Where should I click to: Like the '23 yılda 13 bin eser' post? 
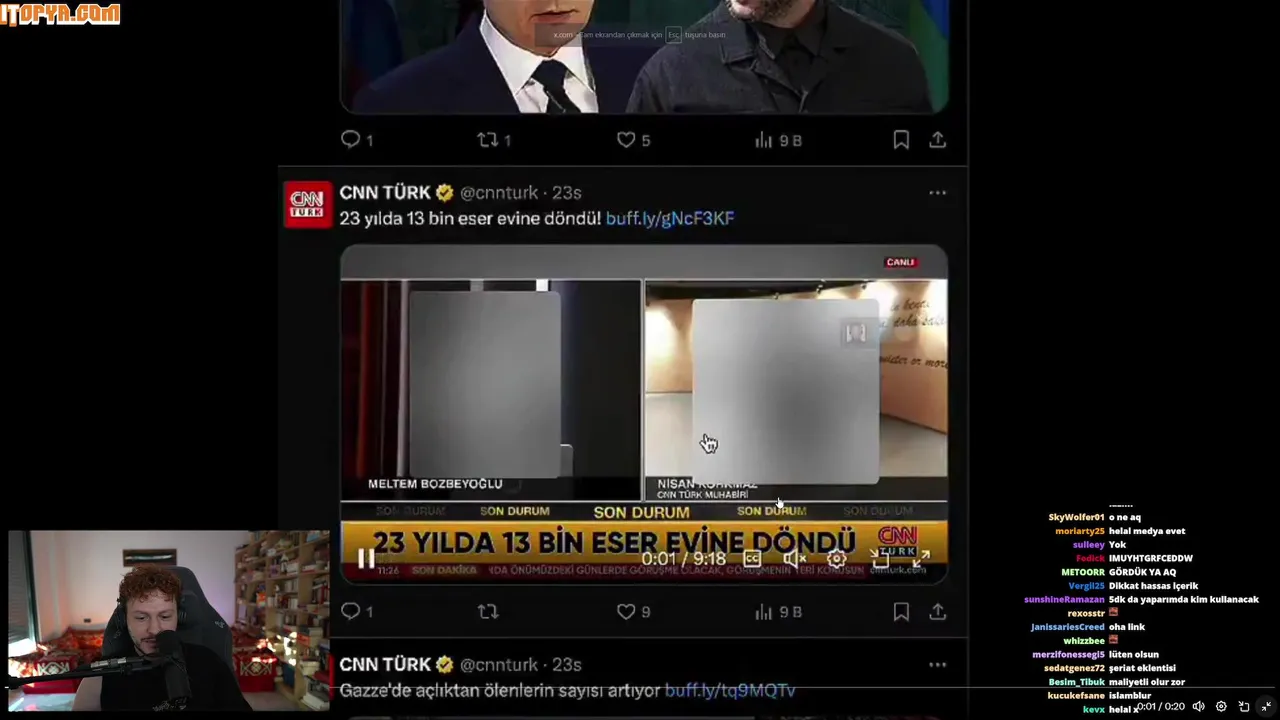coord(626,611)
